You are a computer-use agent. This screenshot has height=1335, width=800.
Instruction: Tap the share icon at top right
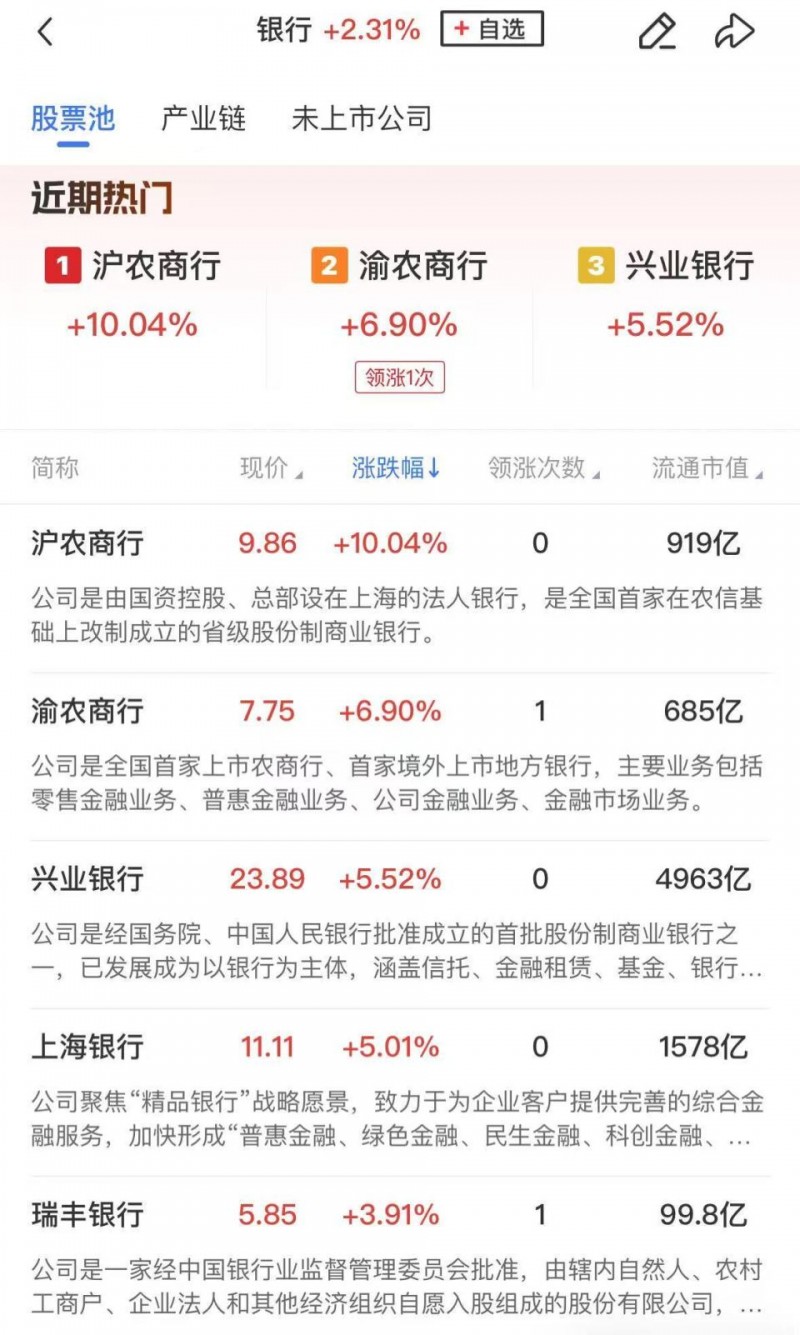click(736, 31)
